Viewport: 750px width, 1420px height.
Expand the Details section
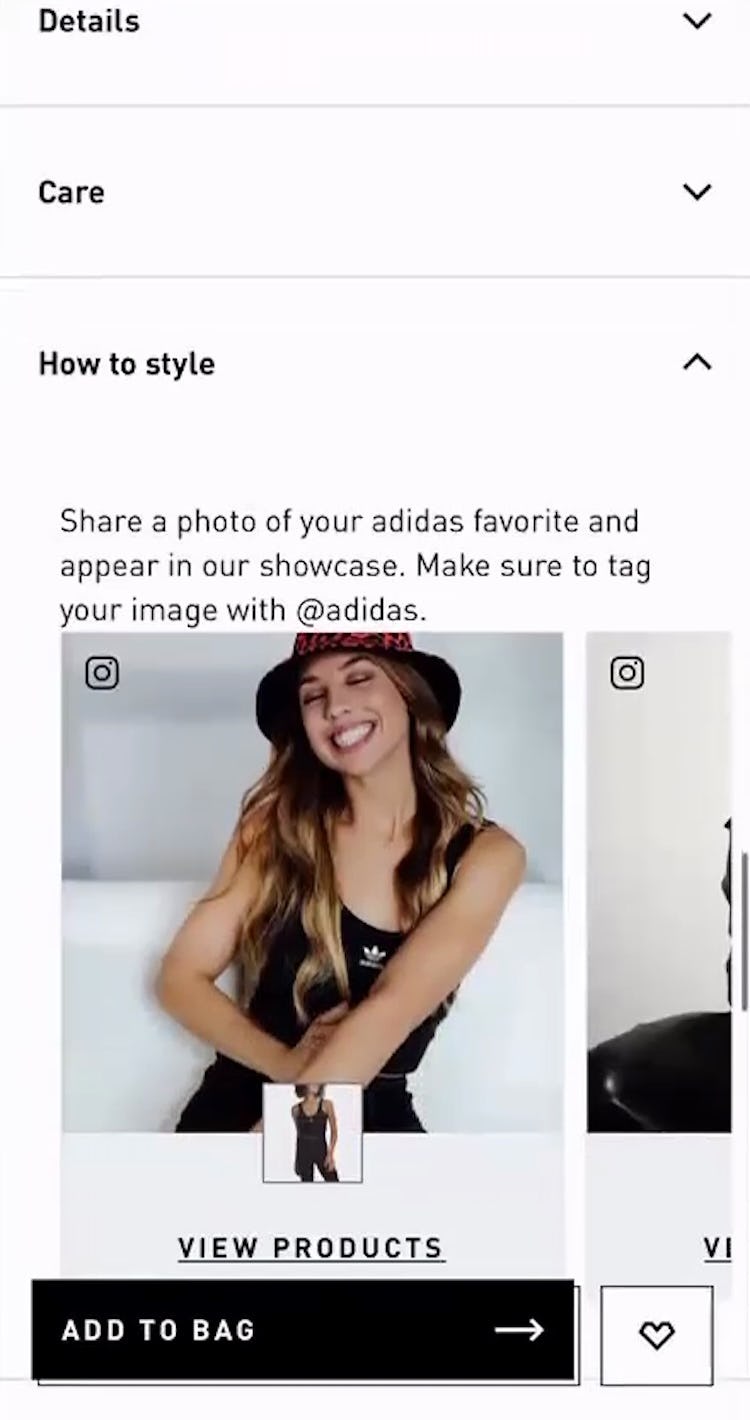coord(696,21)
